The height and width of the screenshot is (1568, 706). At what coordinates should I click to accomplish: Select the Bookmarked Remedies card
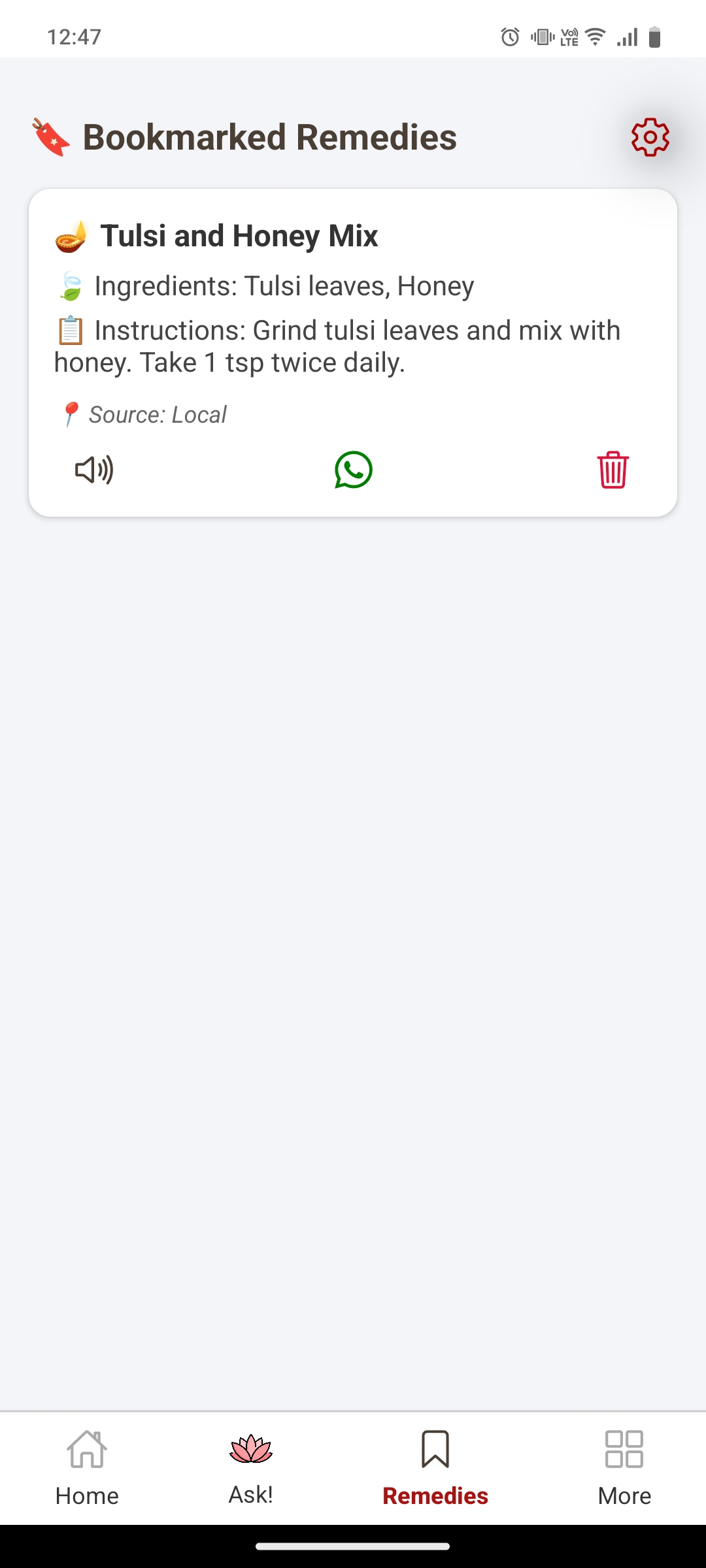tap(353, 351)
